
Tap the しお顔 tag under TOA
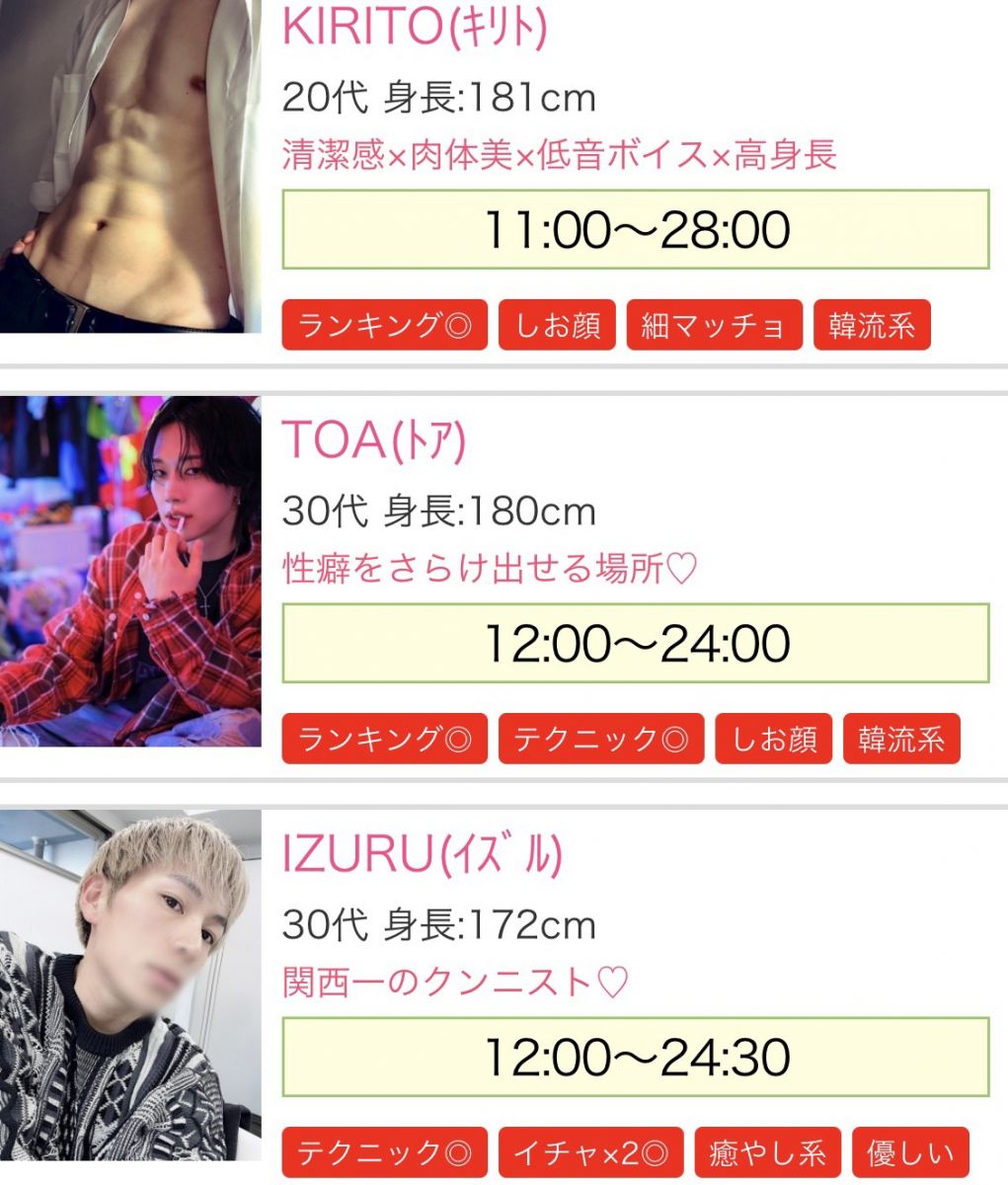click(773, 739)
